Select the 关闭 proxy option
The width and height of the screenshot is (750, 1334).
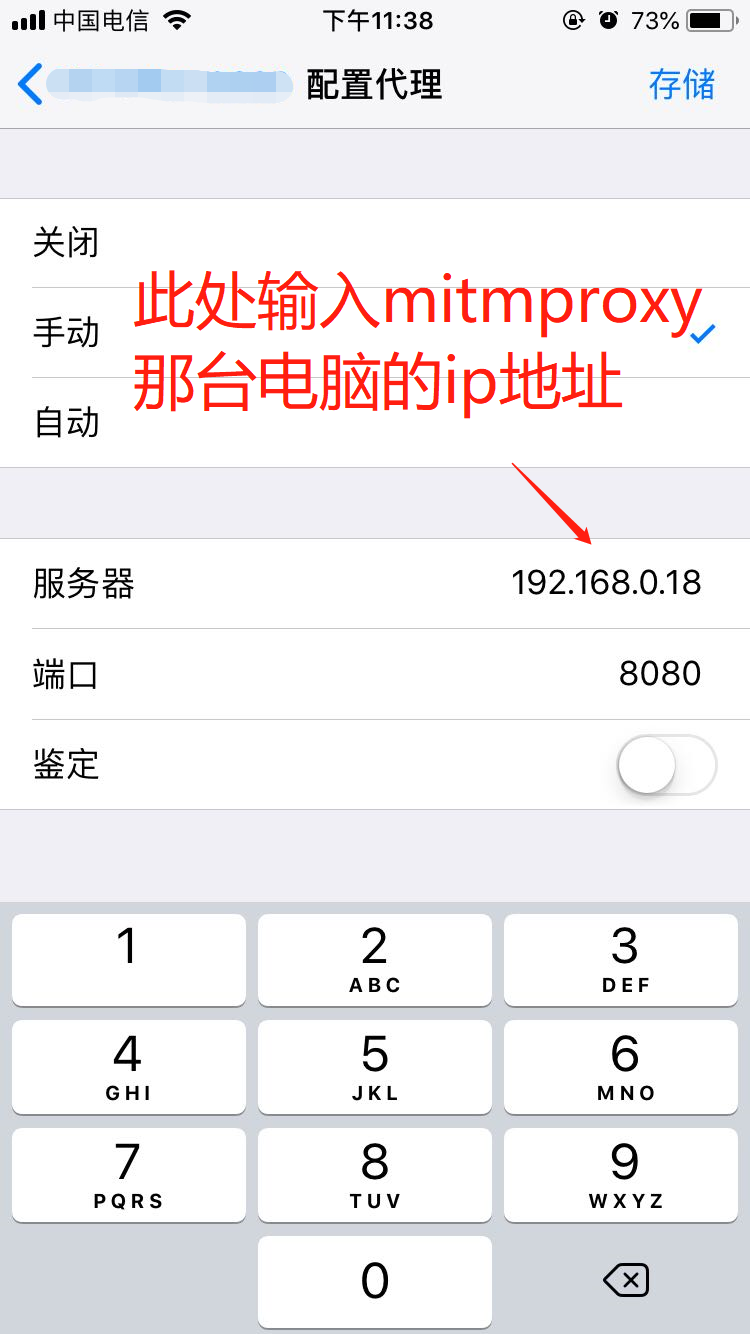(375, 243)
